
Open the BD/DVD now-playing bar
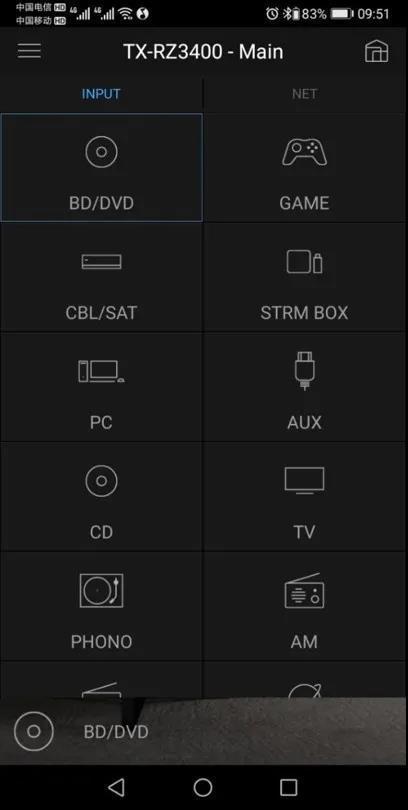pos(203,731)
